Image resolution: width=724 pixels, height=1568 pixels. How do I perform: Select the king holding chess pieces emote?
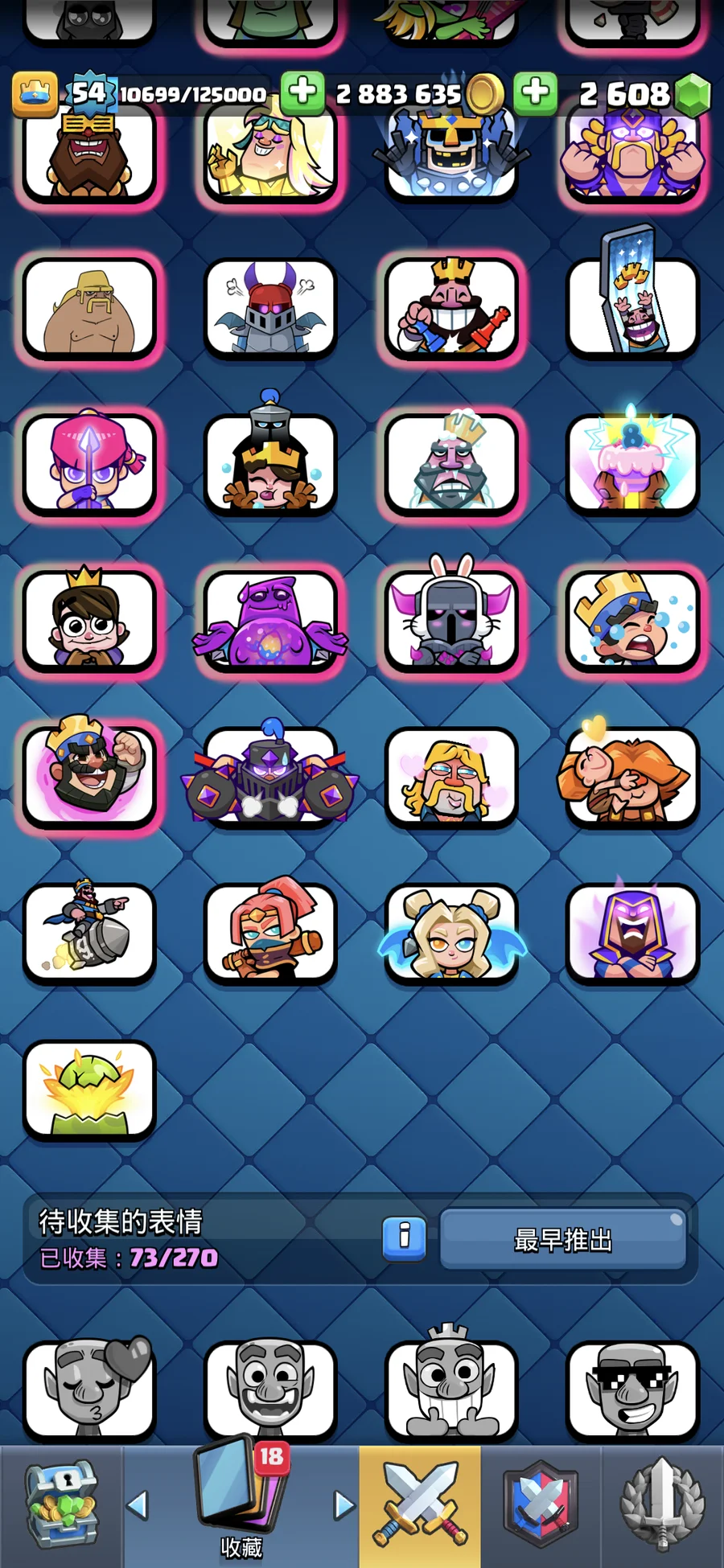(x=451, y=306)
